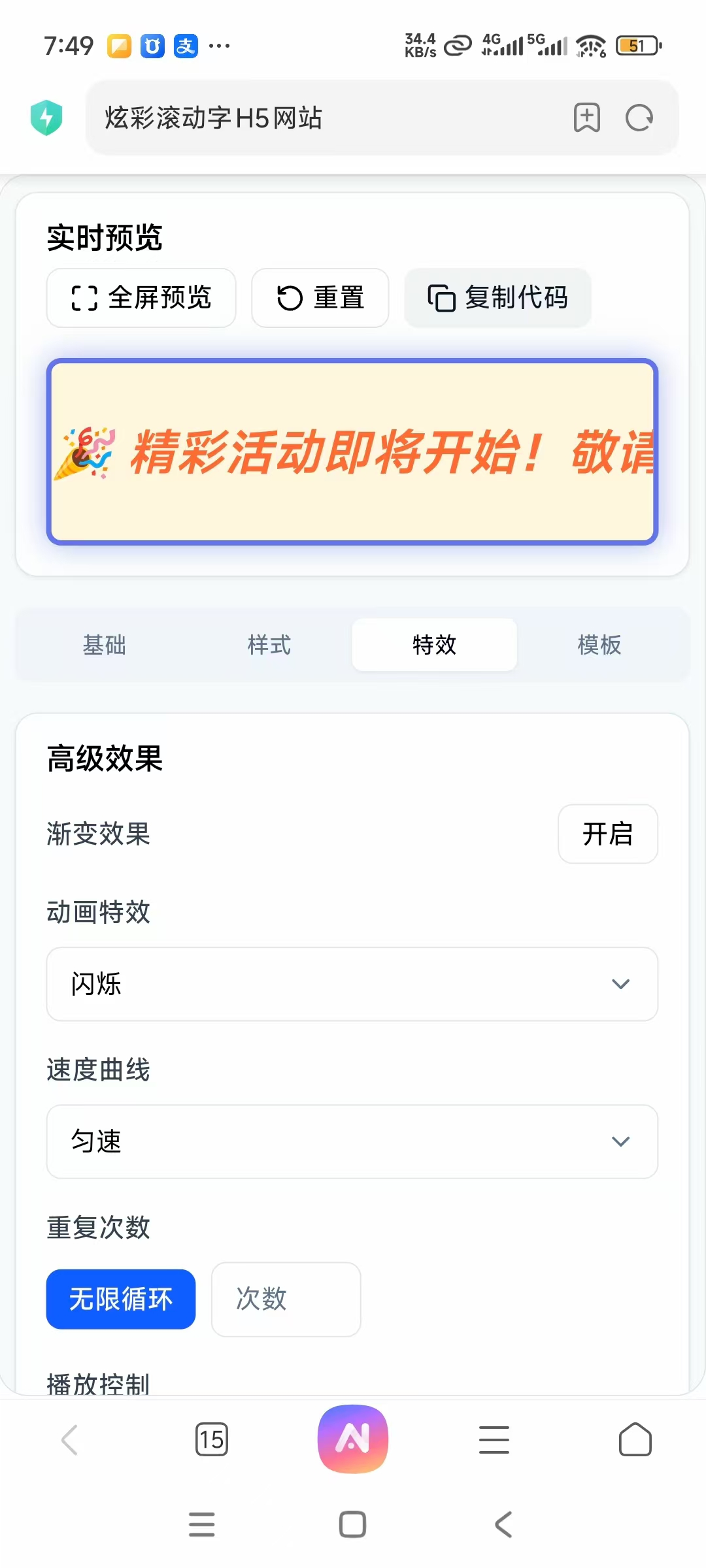The image size is (706, 1568).
Task: Open the browser tab switcher showing 15
Action: 212,1439
